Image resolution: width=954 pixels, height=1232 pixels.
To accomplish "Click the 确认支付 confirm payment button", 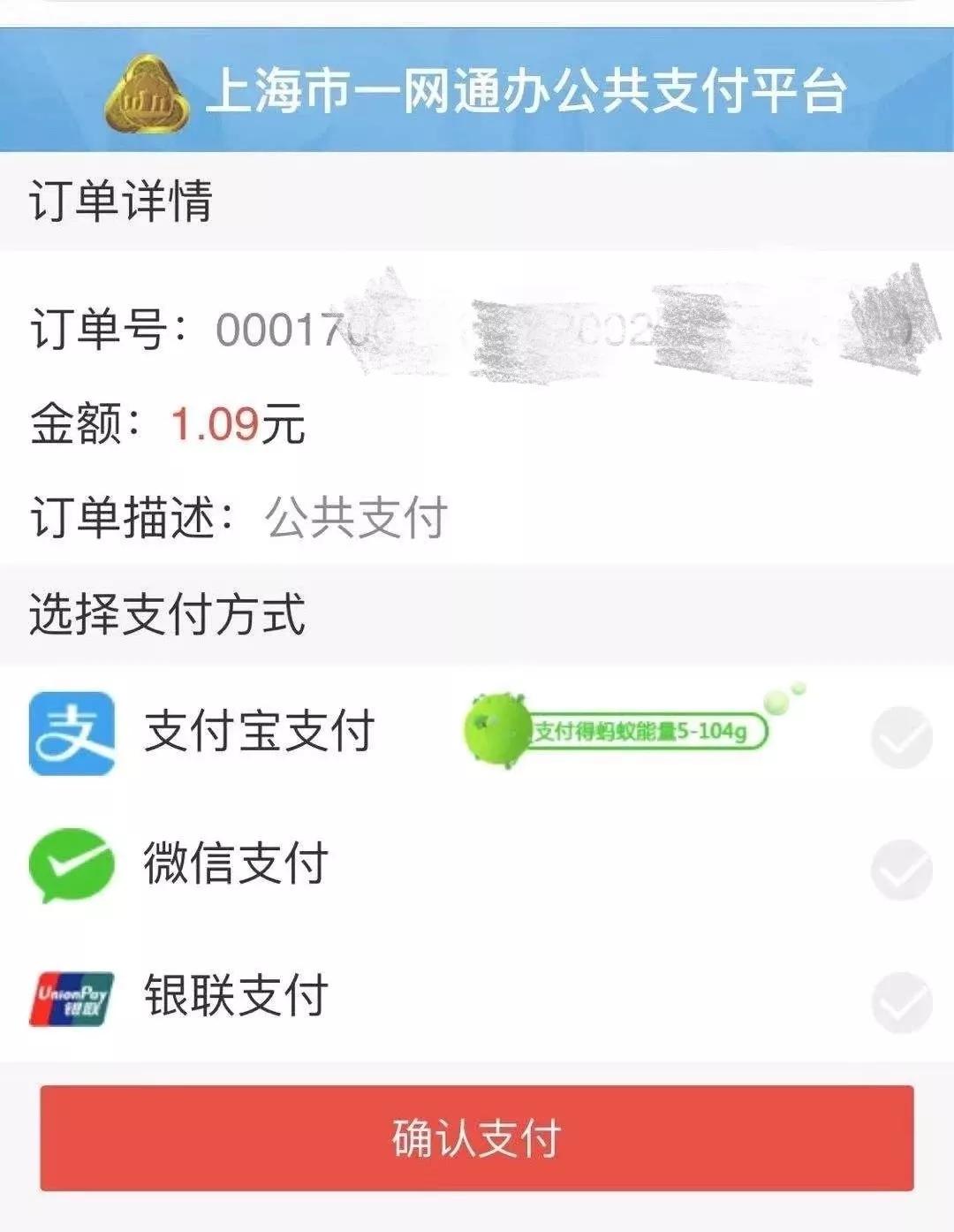I will click(x=477, y=1139).
